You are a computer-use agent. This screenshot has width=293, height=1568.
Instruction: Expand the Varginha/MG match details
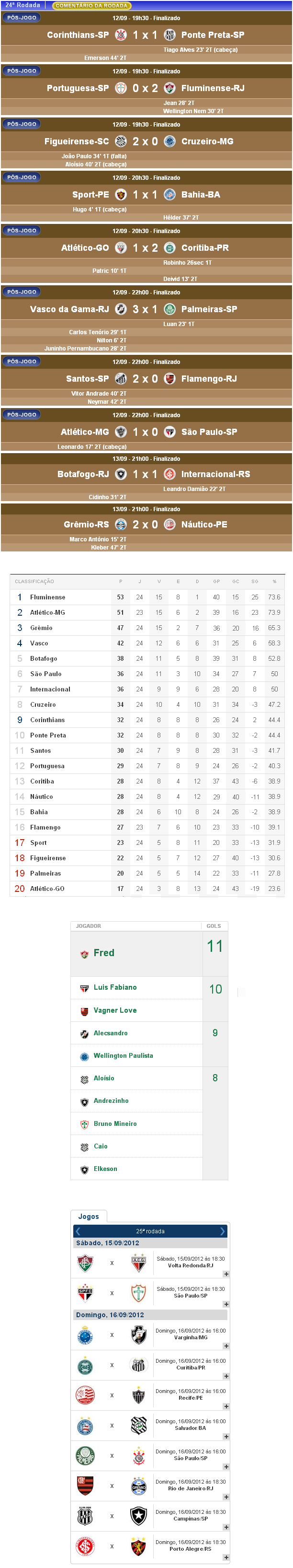tap(226, 1346)
